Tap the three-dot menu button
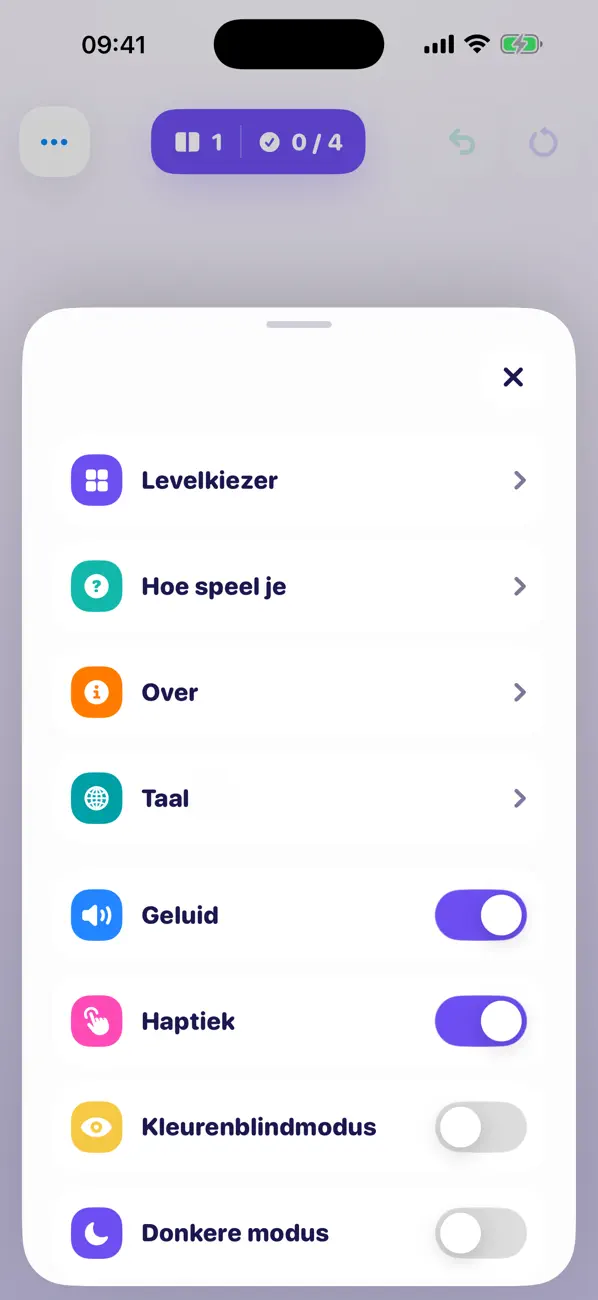Image resolution: width=598 pixels, height=1300 pixels. [x=55, y=142]
